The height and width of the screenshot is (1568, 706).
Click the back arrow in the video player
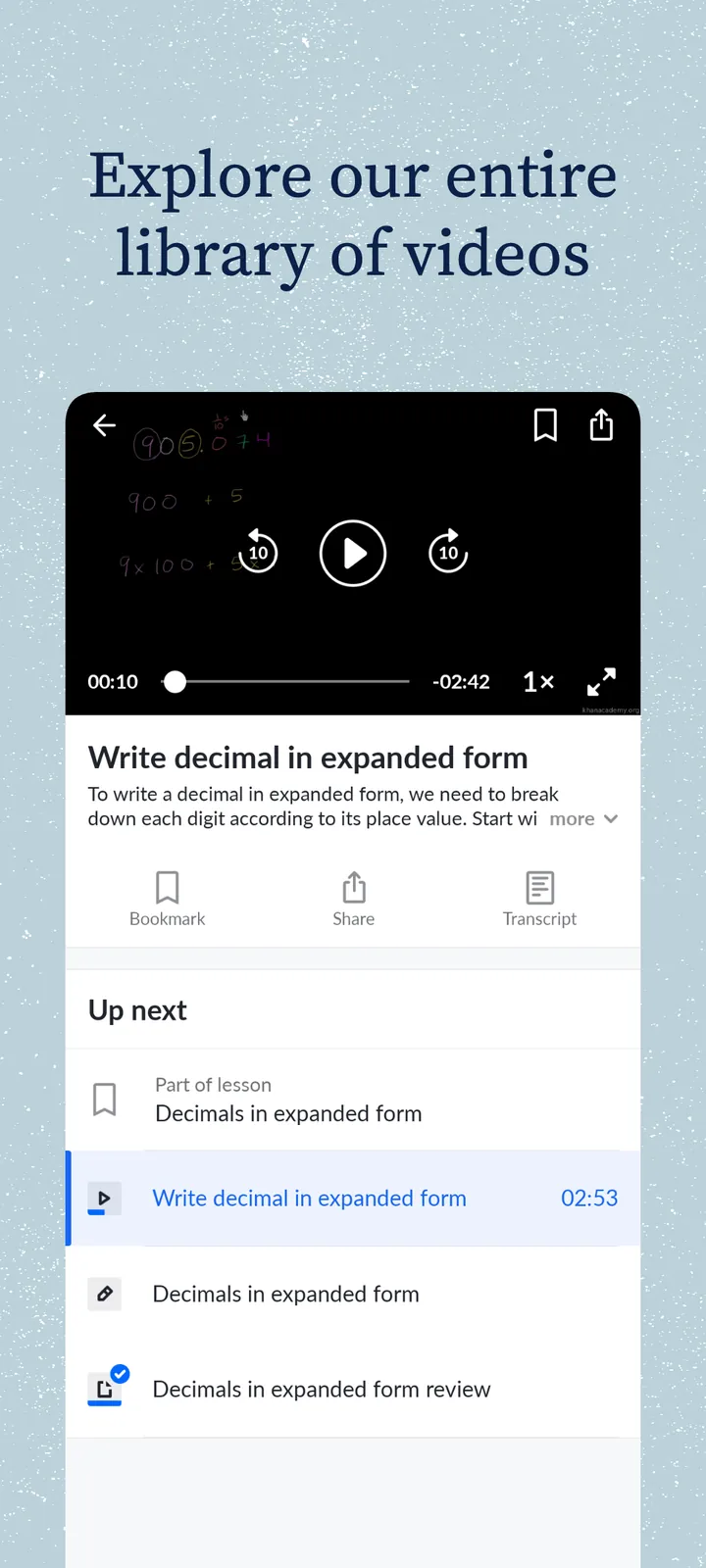pyautogui.click(x=104, y=425)
